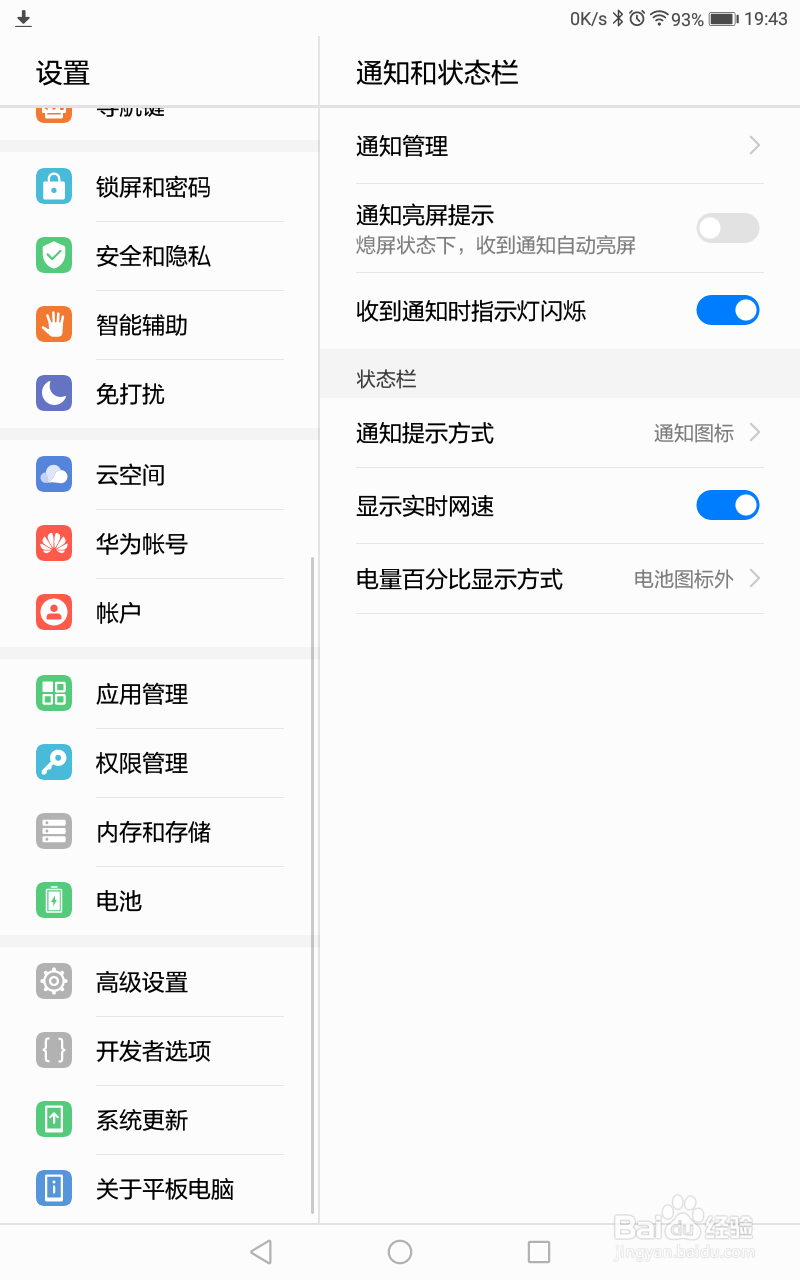Open 通知管理 notification management

560,146
